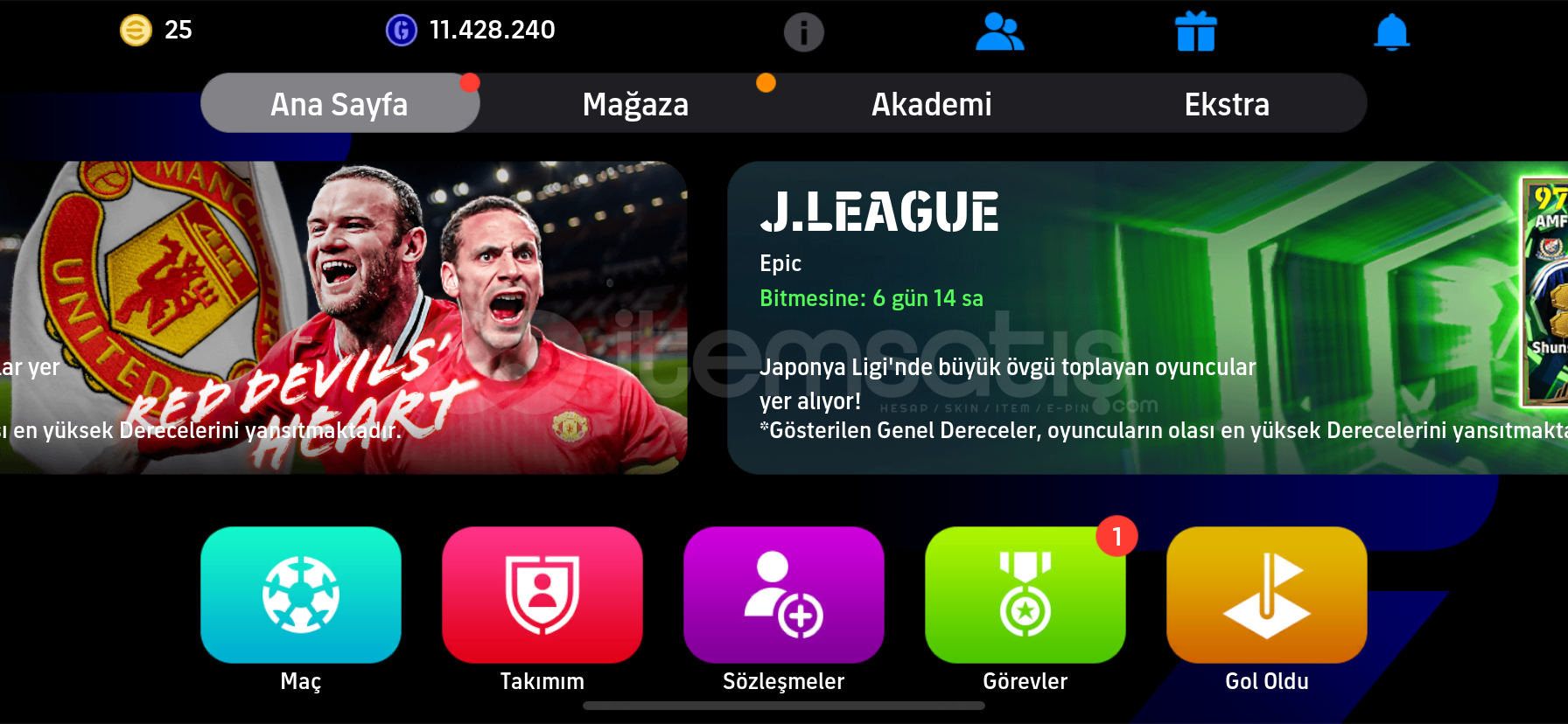Open the Maç button
Screen dimensions: 1568x724
coord(301,595)
